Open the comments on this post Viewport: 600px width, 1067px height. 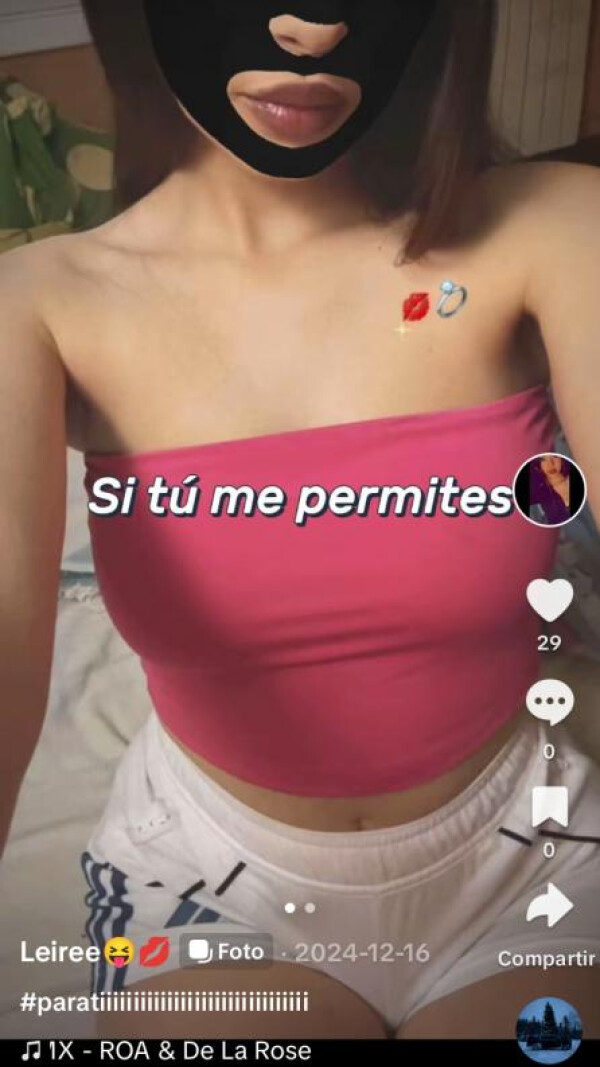(x=549, y=702)
